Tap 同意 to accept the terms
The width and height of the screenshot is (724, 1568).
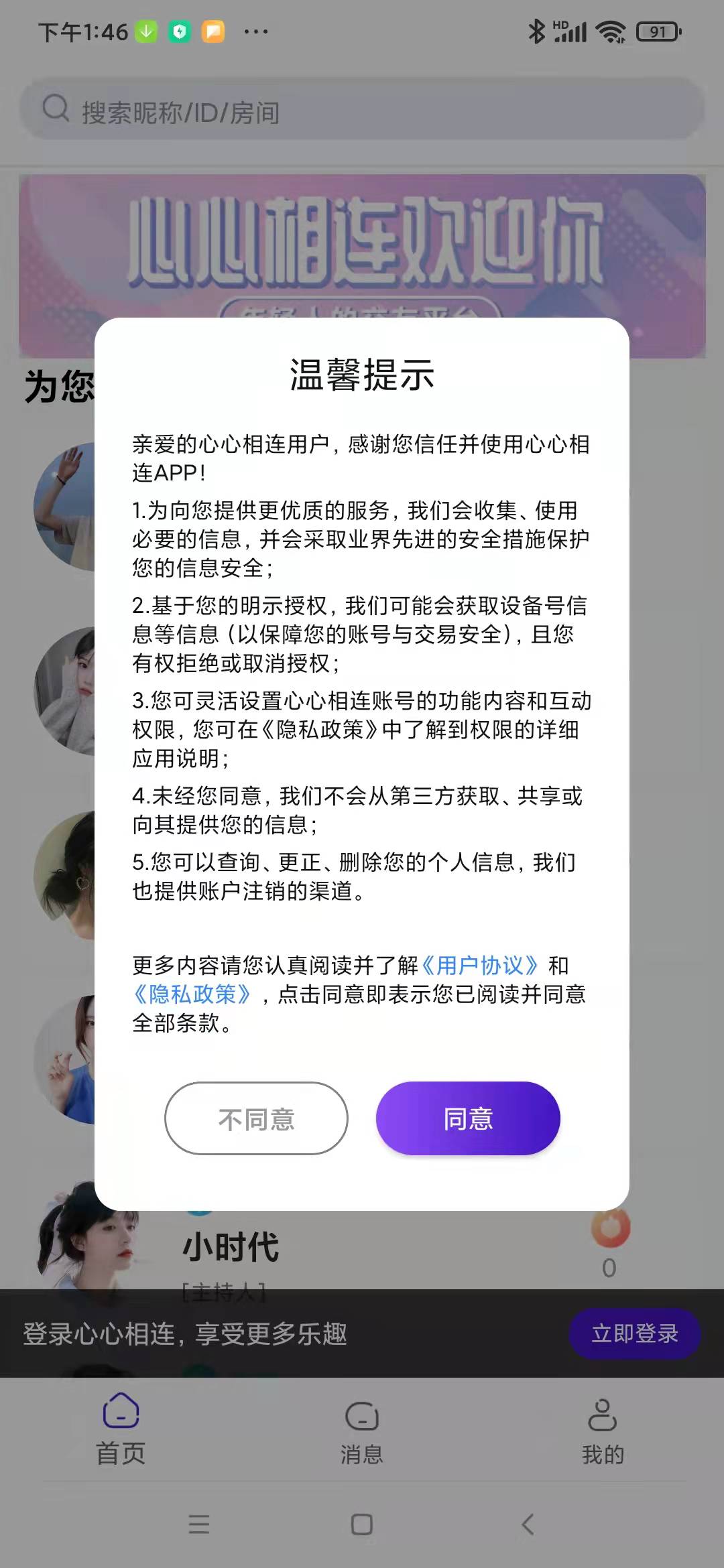pos(467,1118)
